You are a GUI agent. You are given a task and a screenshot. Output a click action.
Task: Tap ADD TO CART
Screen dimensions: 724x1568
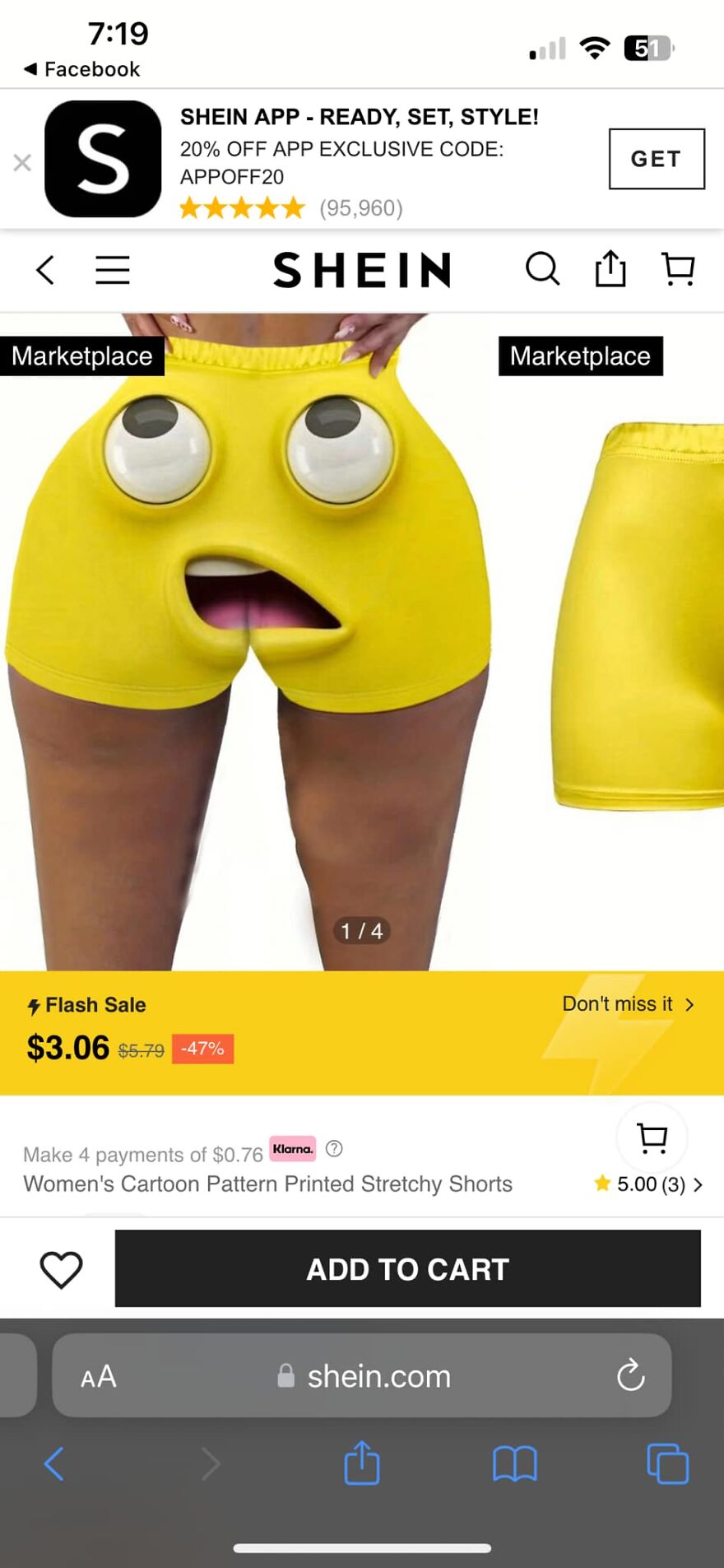[x=406, y=1268]
